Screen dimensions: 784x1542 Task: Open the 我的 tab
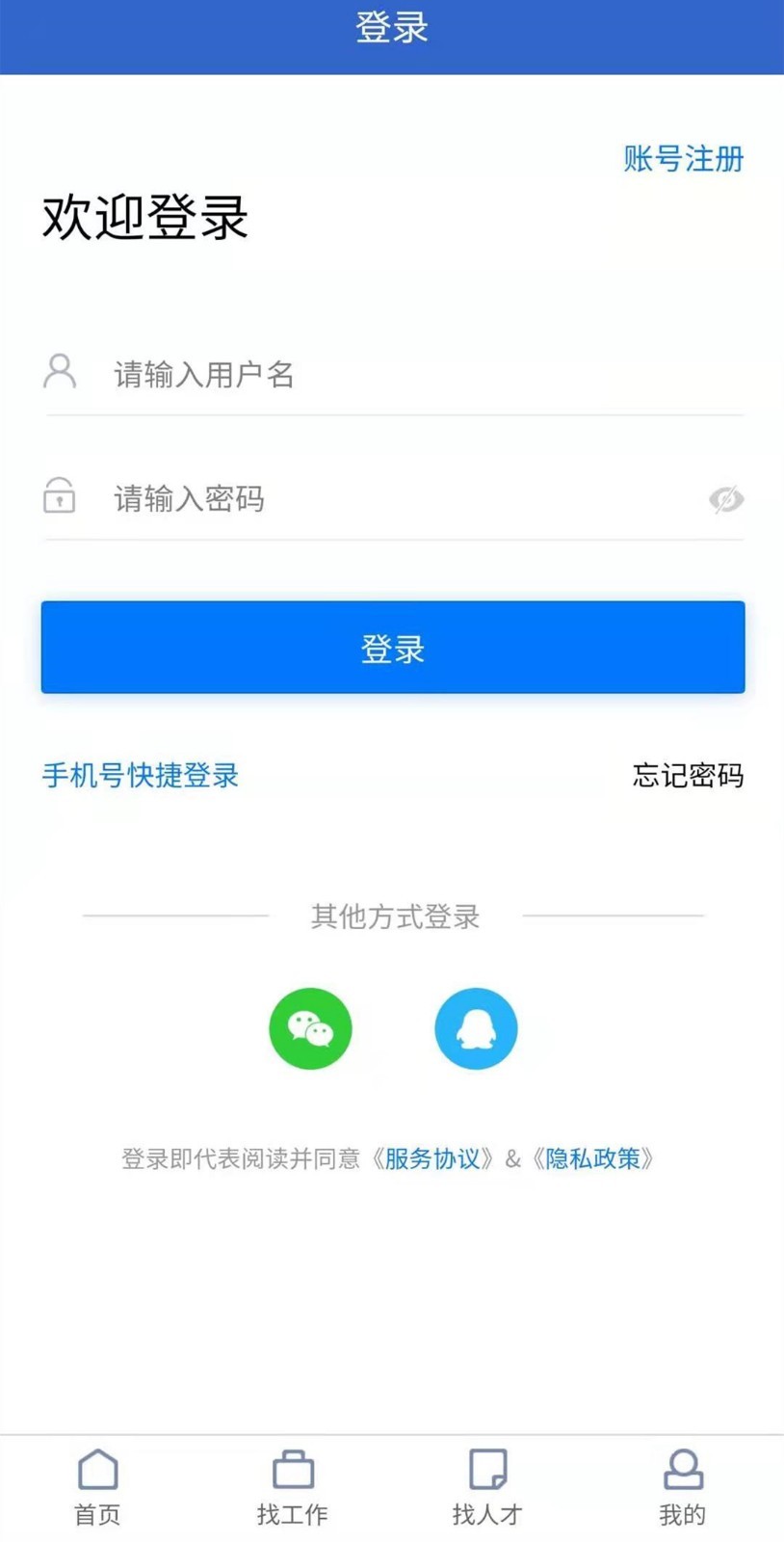(683, 1489)
